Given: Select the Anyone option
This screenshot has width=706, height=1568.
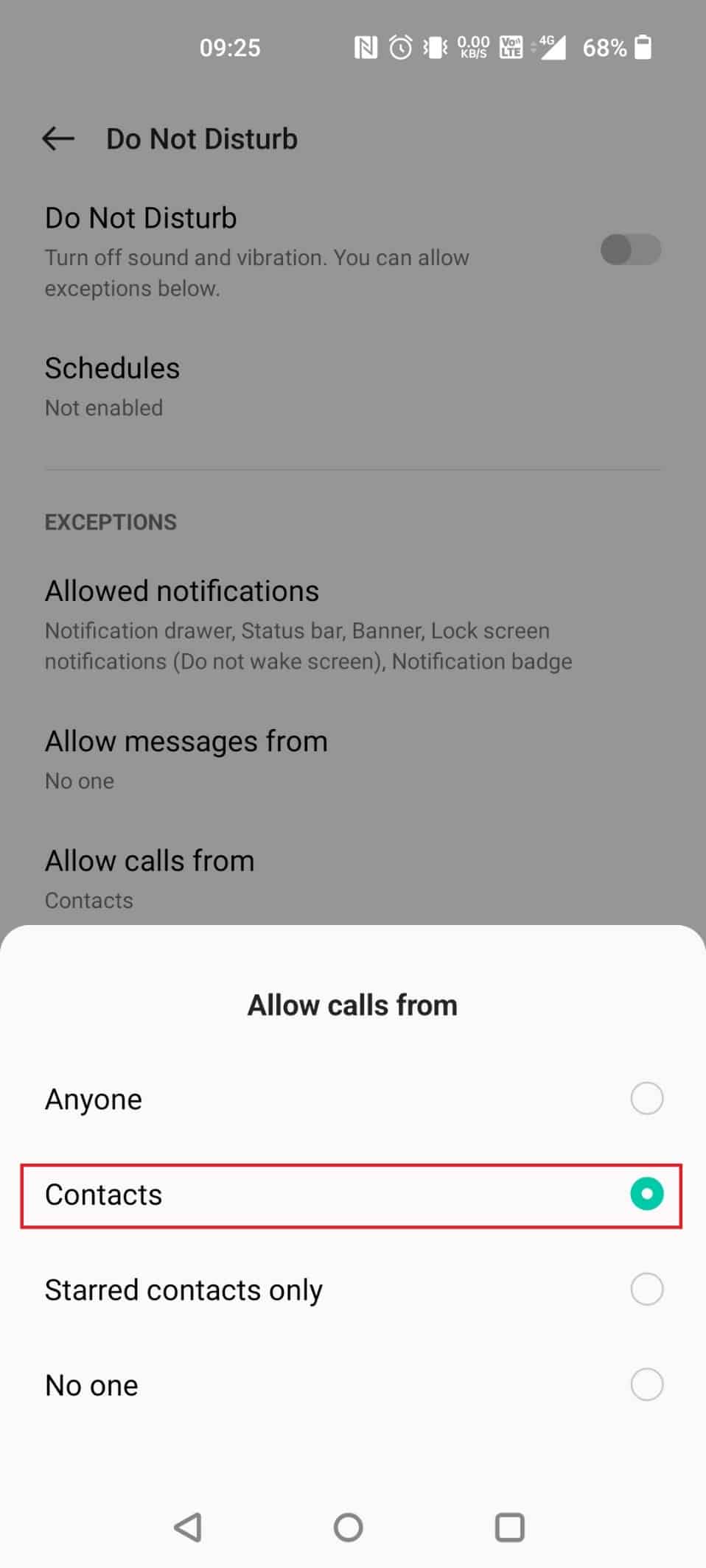Looking at the screenshot, I should click(x=353, y=1098).
